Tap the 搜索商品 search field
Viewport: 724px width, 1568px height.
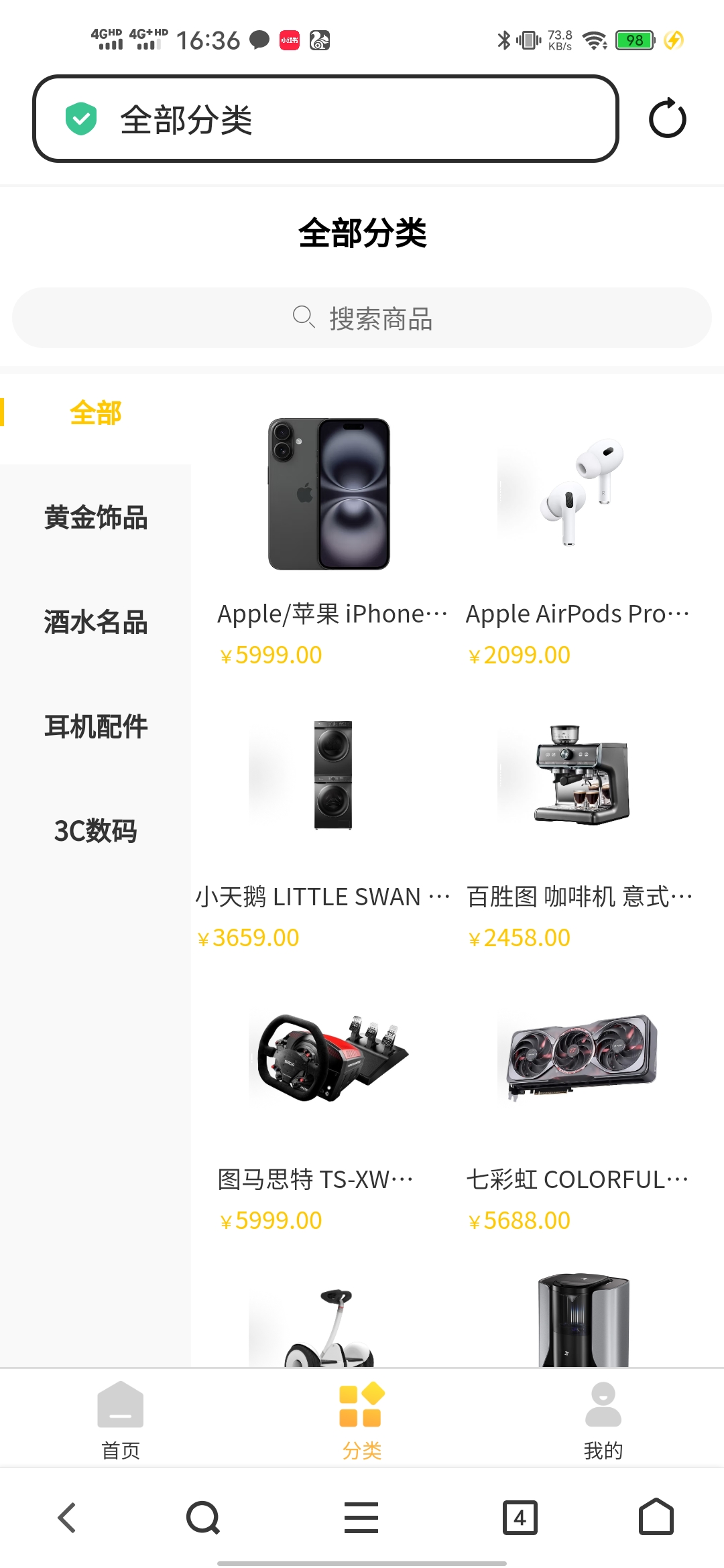click(362, 318)
